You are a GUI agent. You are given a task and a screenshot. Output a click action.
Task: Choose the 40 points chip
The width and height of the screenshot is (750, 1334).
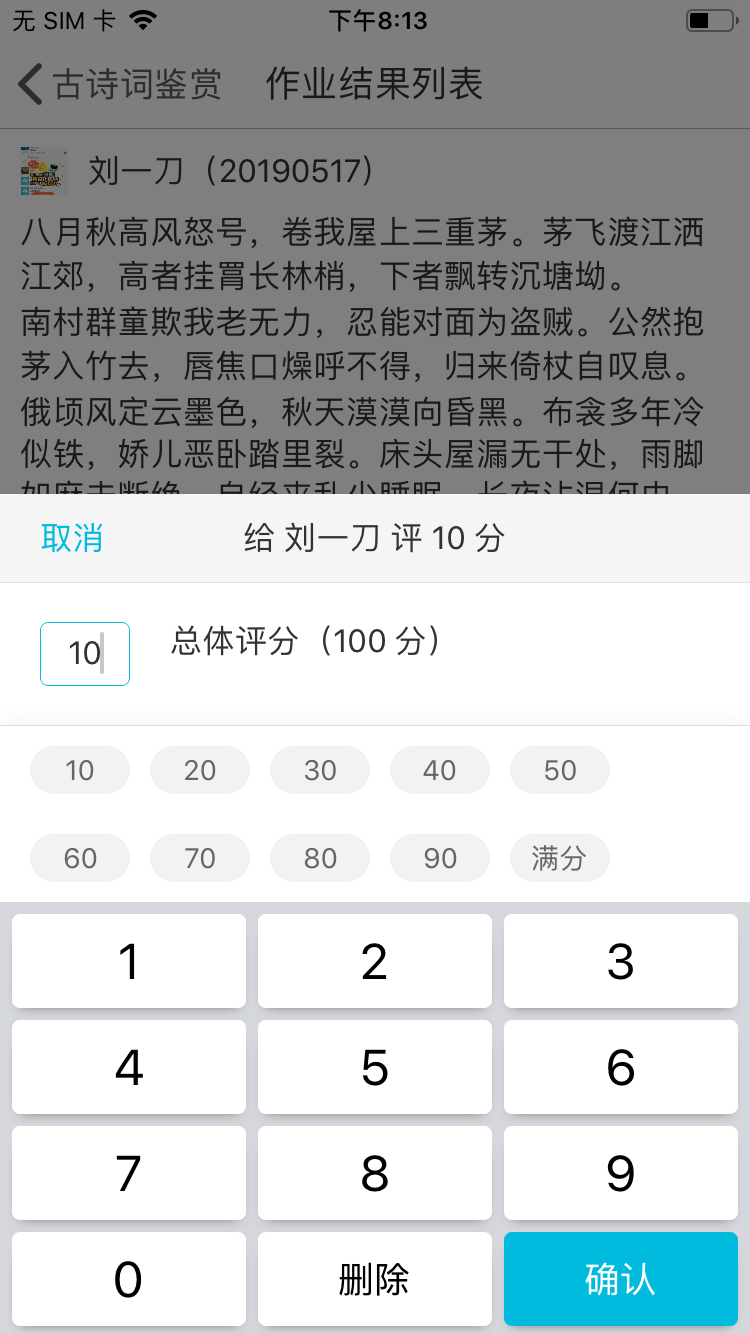[440, 770]
